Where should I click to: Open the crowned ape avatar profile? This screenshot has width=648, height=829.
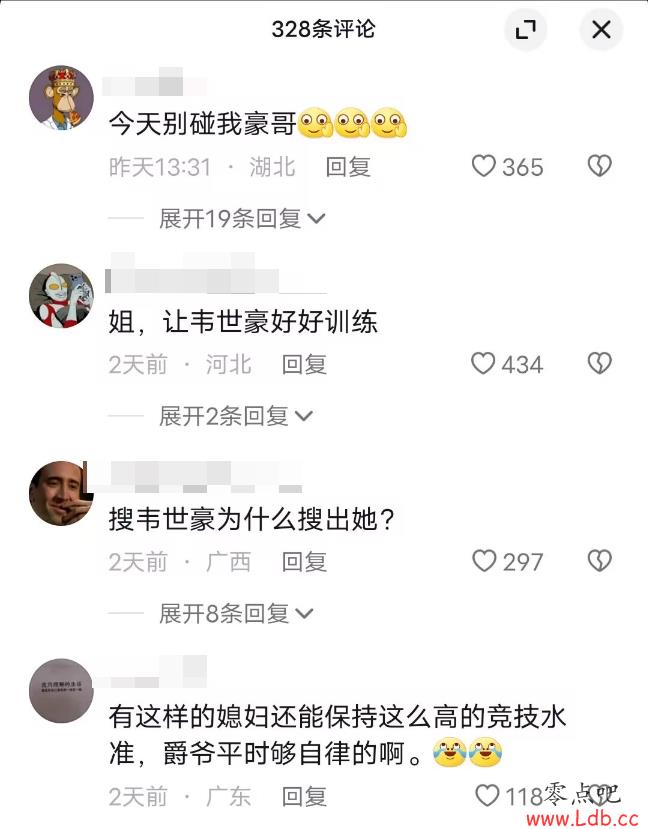point(62,98)
